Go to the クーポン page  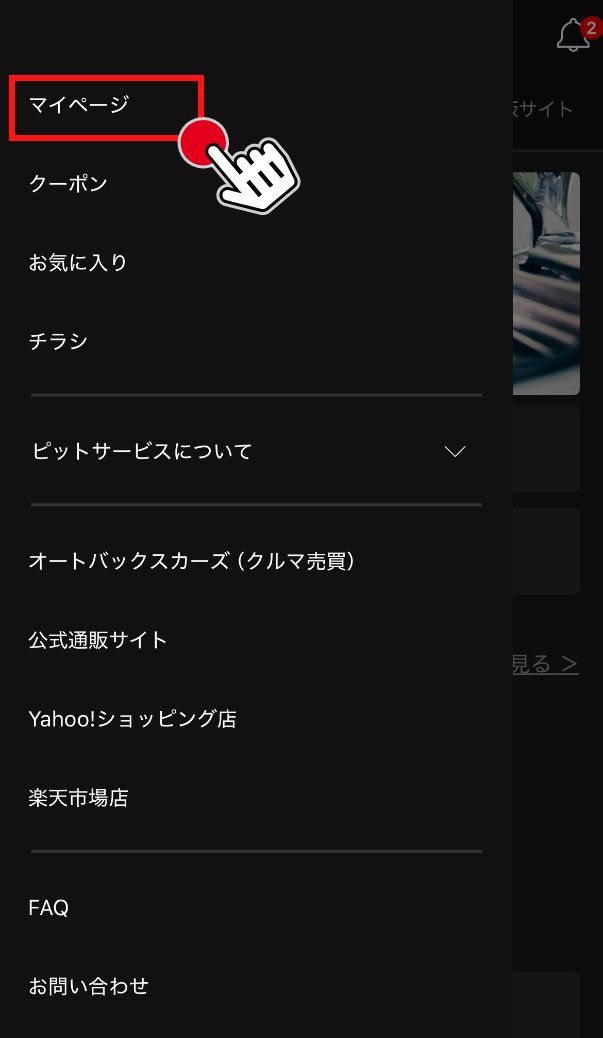tap(68, 184)
